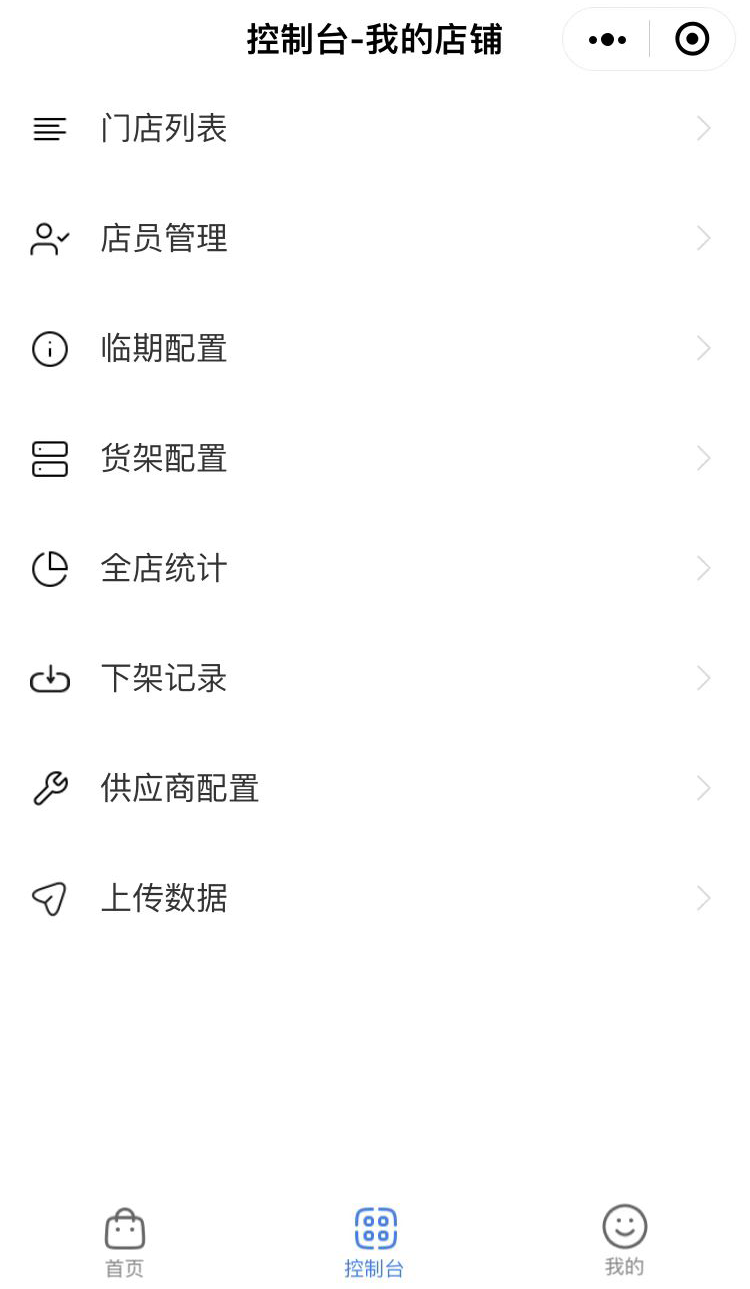View 全店统计 store statistics

375,568
